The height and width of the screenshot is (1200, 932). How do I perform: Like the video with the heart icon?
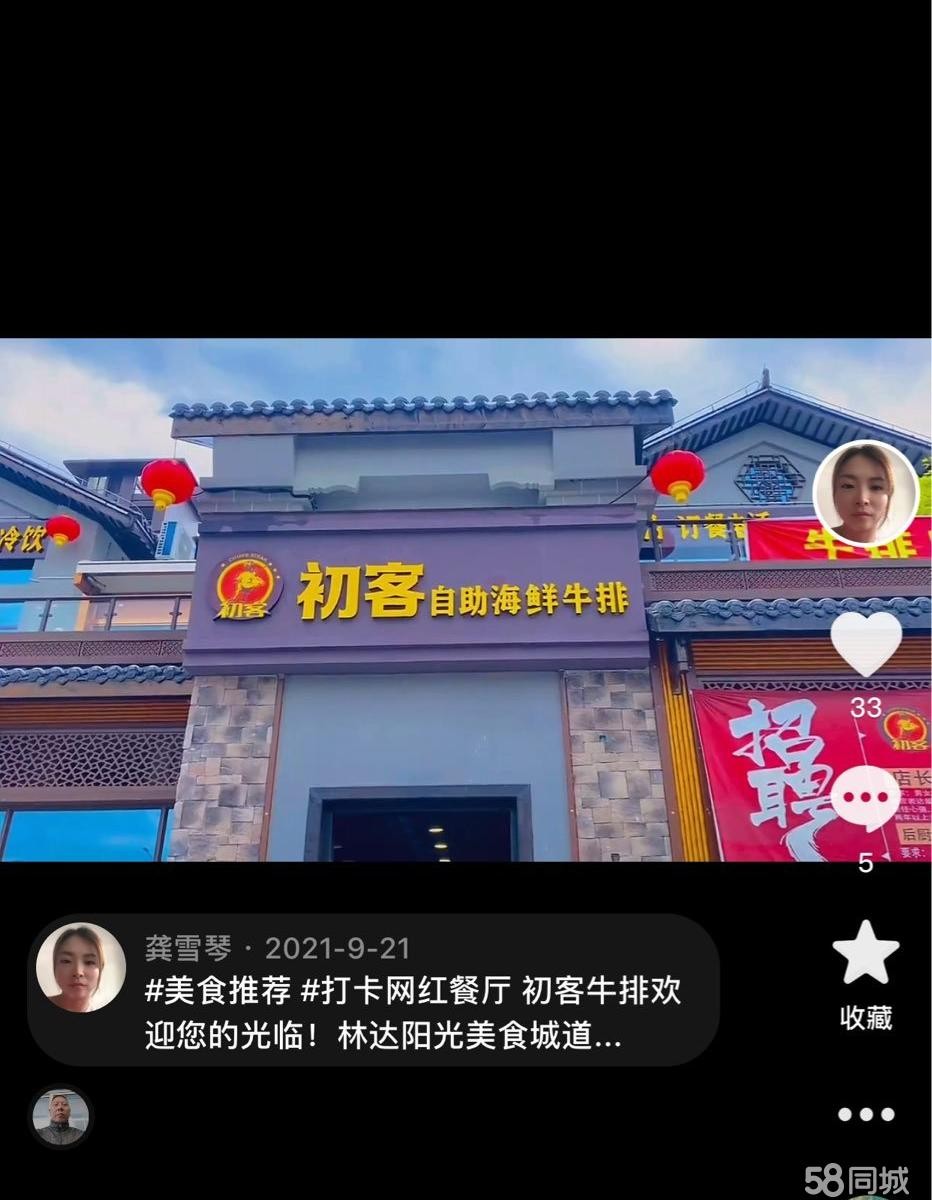(x=866, y=644)
